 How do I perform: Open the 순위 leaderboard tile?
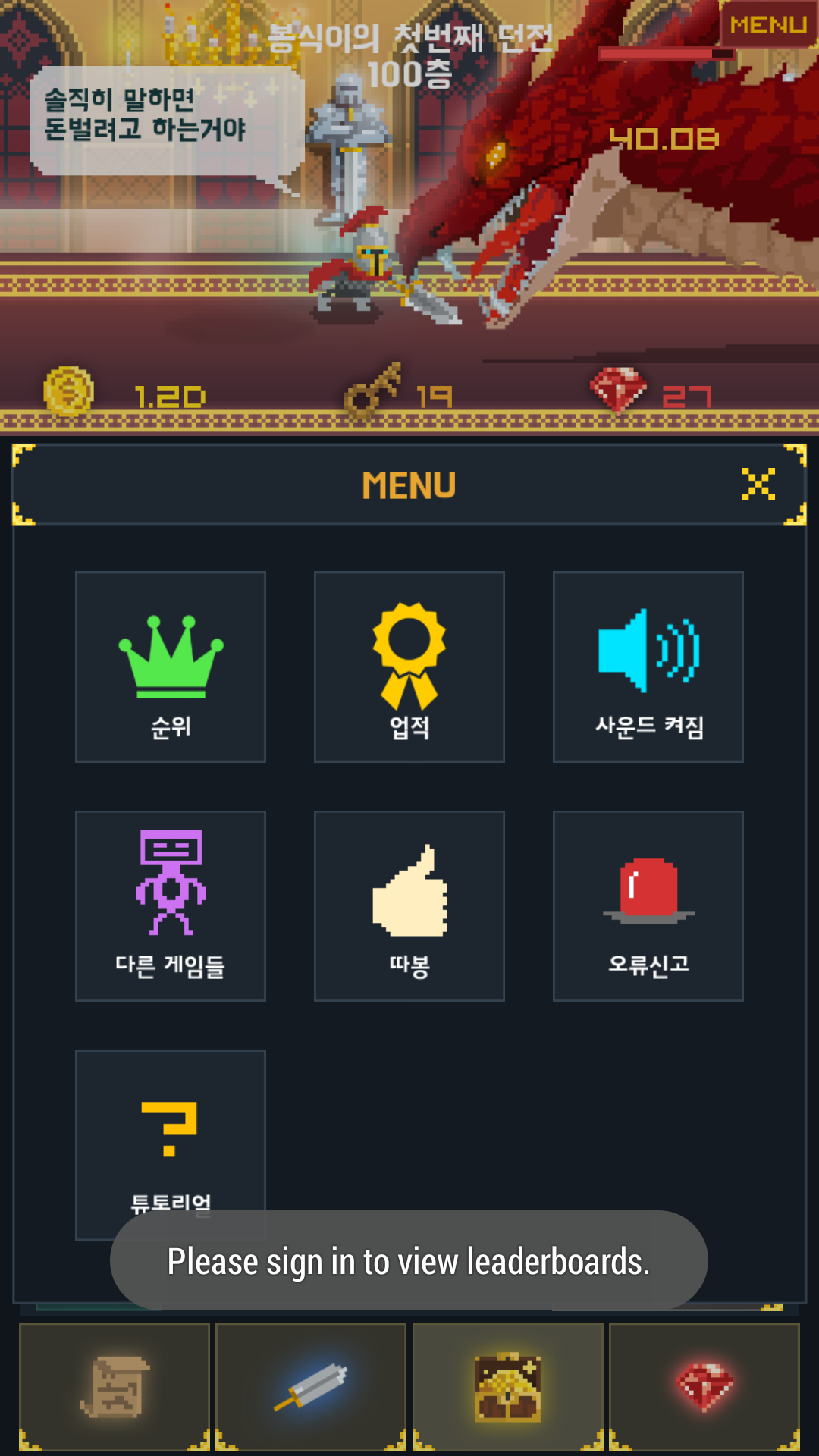pyautogui.click(x=171, y=667)
